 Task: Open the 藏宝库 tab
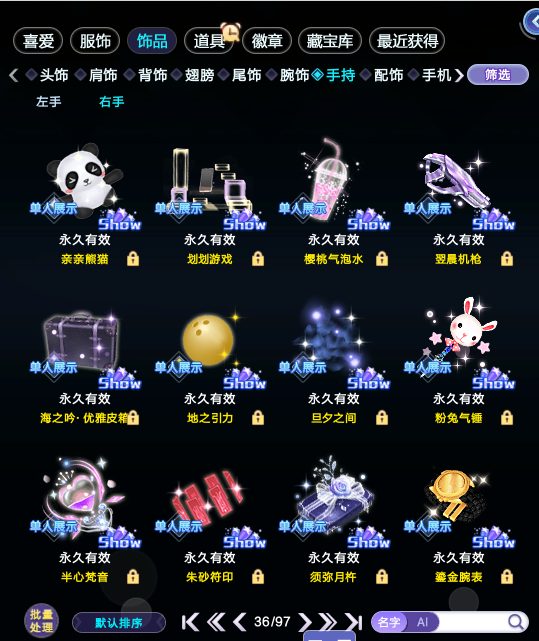(330, 41)
